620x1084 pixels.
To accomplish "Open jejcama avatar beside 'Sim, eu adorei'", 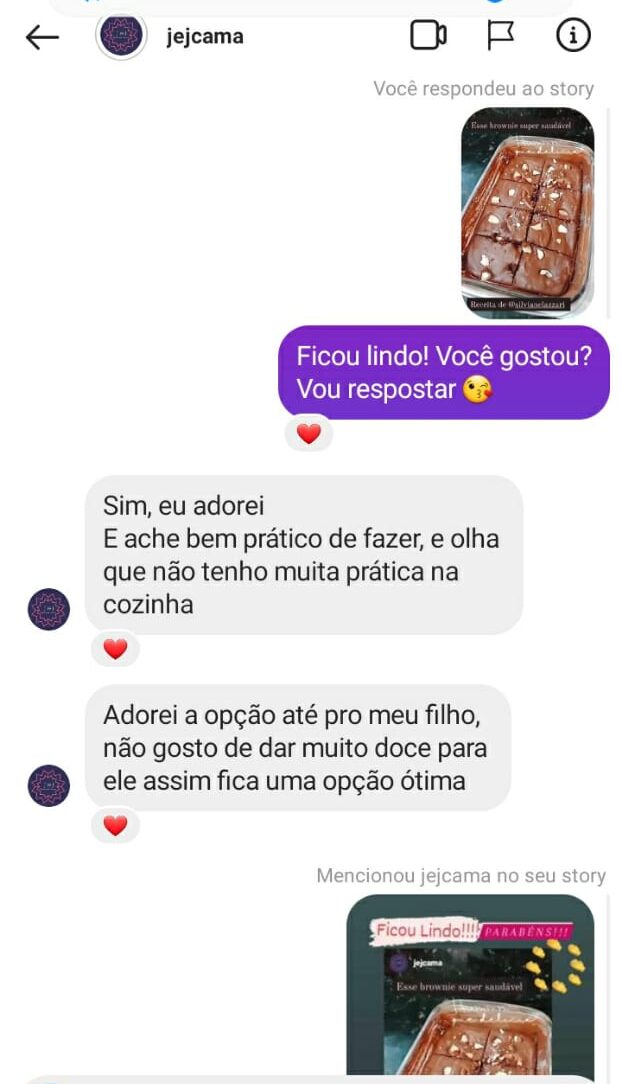I will [49, 609].
